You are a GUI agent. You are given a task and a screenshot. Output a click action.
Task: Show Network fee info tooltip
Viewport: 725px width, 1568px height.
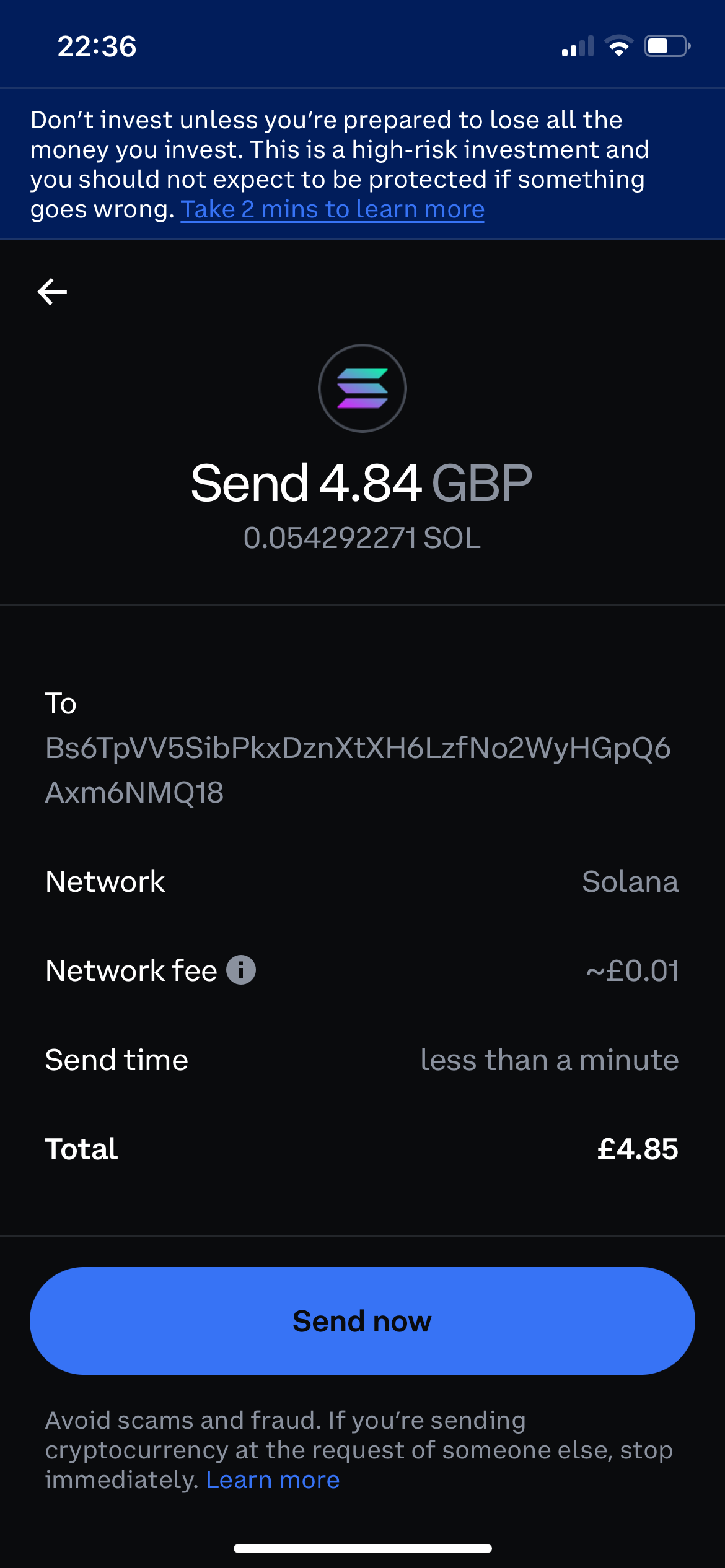(x=240, y=970)
